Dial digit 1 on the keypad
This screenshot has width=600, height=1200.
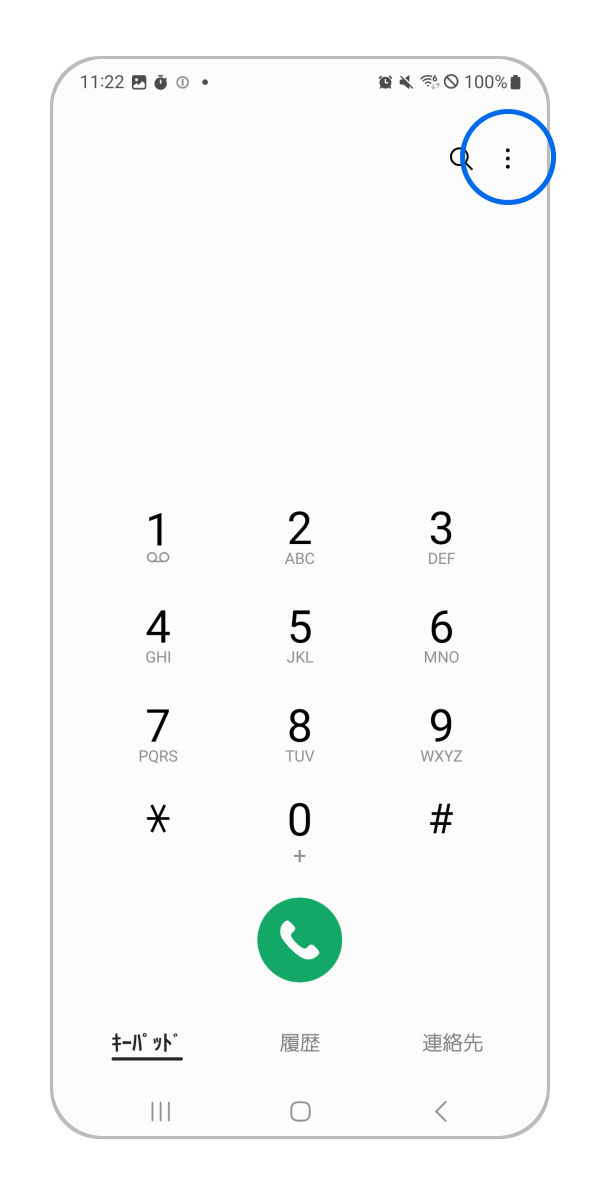[x=158, y=537]
